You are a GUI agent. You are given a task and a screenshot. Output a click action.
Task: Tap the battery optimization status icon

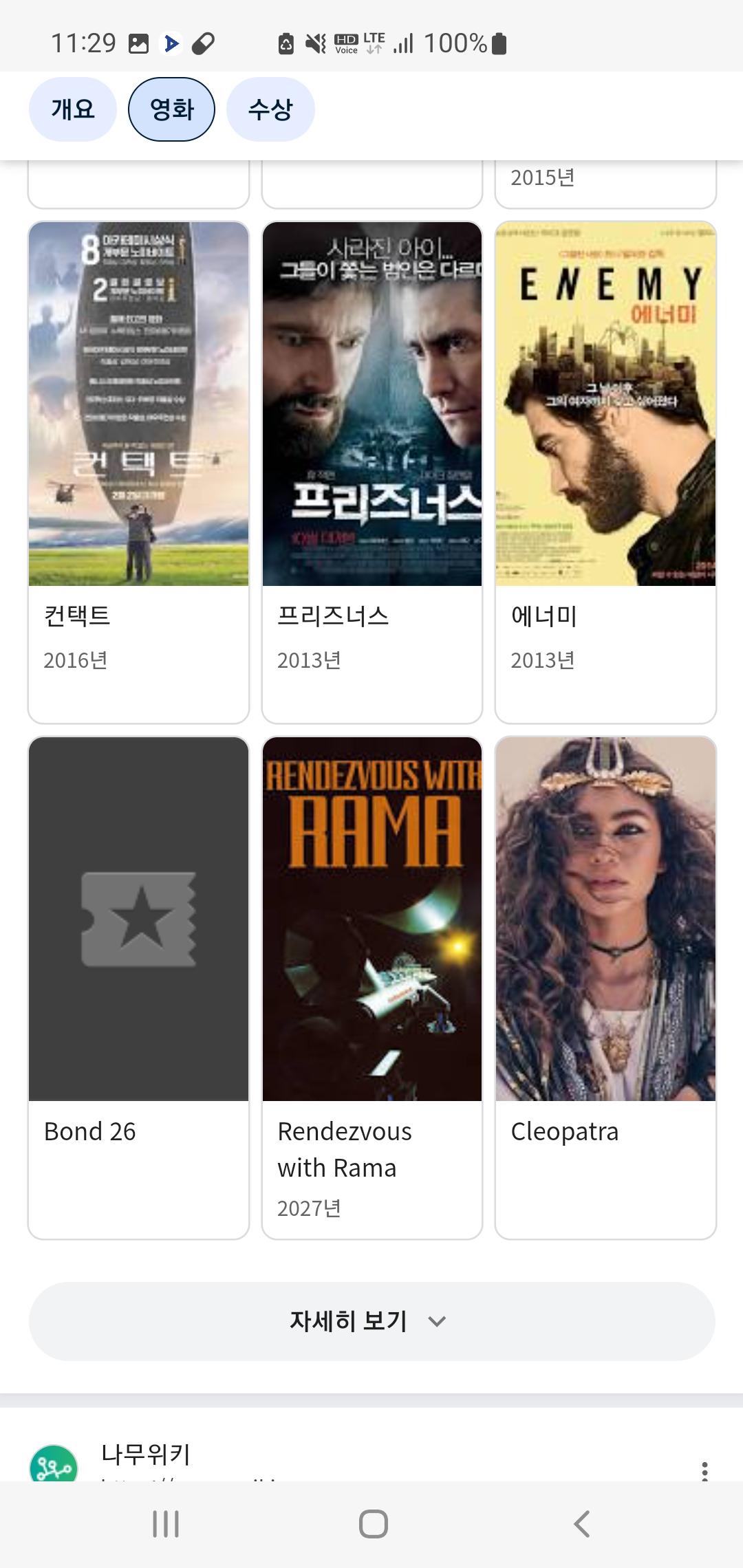[287, 43]
